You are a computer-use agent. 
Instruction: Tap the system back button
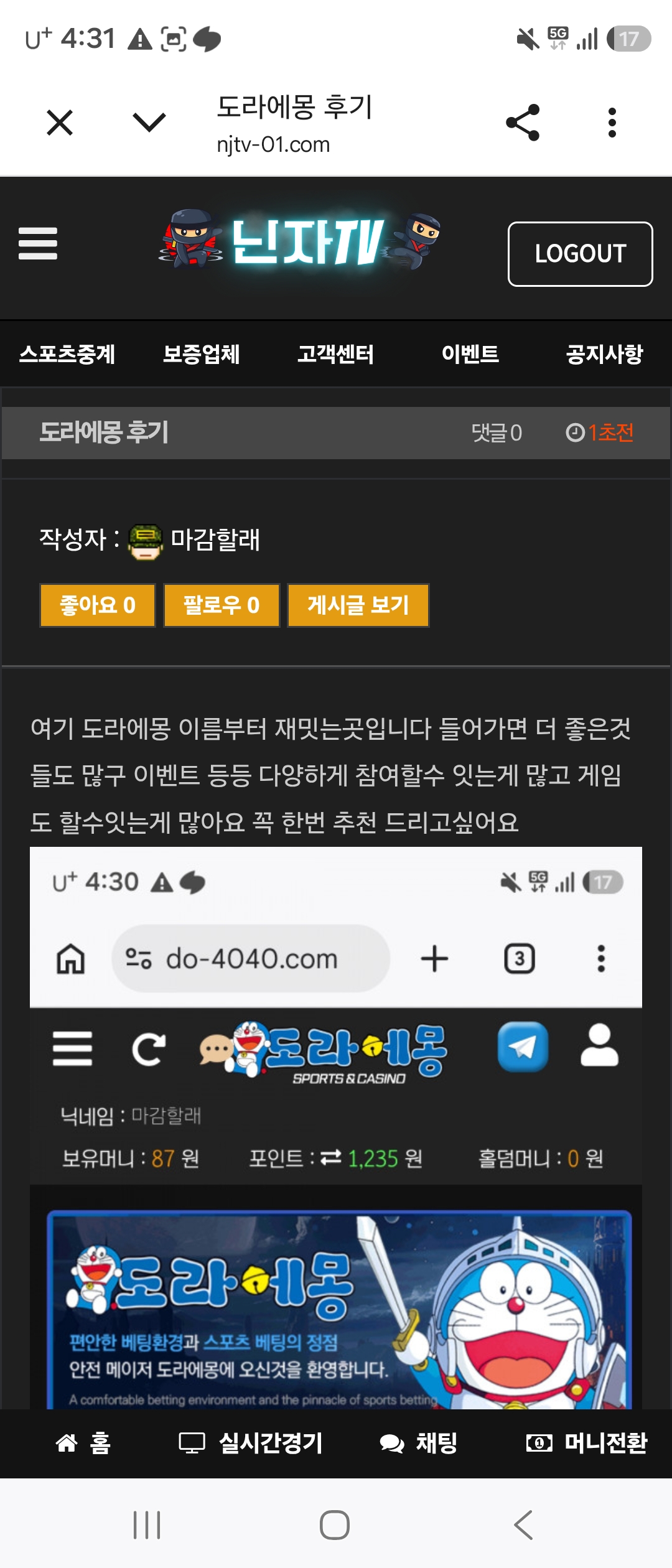[x=523, y=1525]
